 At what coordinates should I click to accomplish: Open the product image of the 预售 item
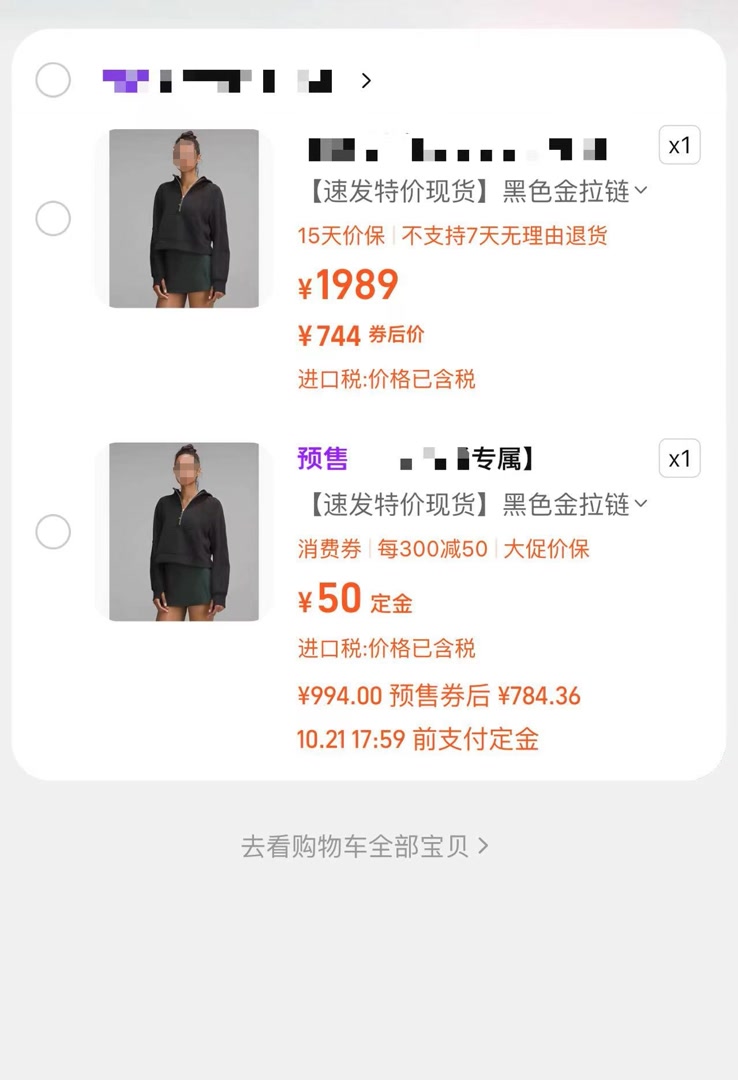(184, 532)
